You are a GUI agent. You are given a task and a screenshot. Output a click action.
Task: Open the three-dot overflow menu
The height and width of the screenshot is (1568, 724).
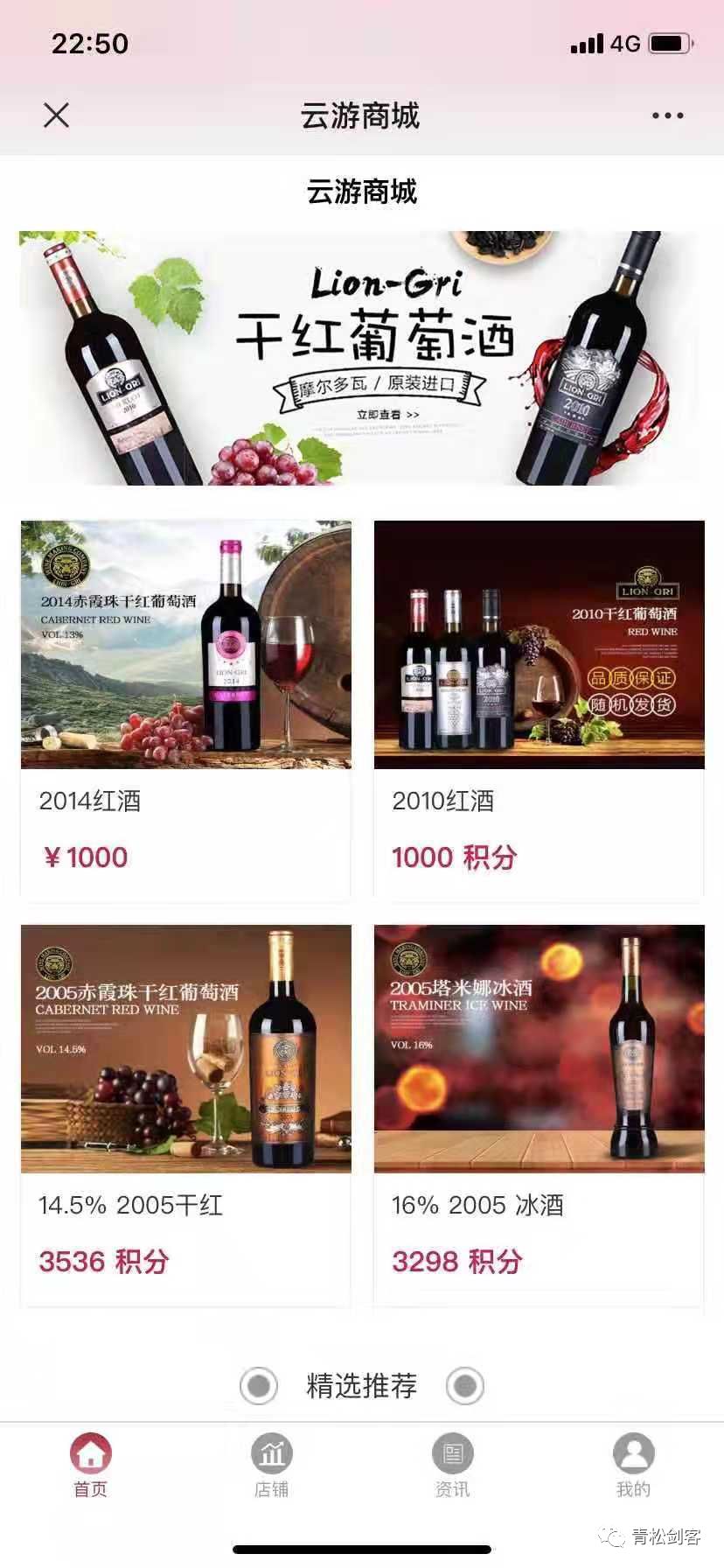pos(667,115)
